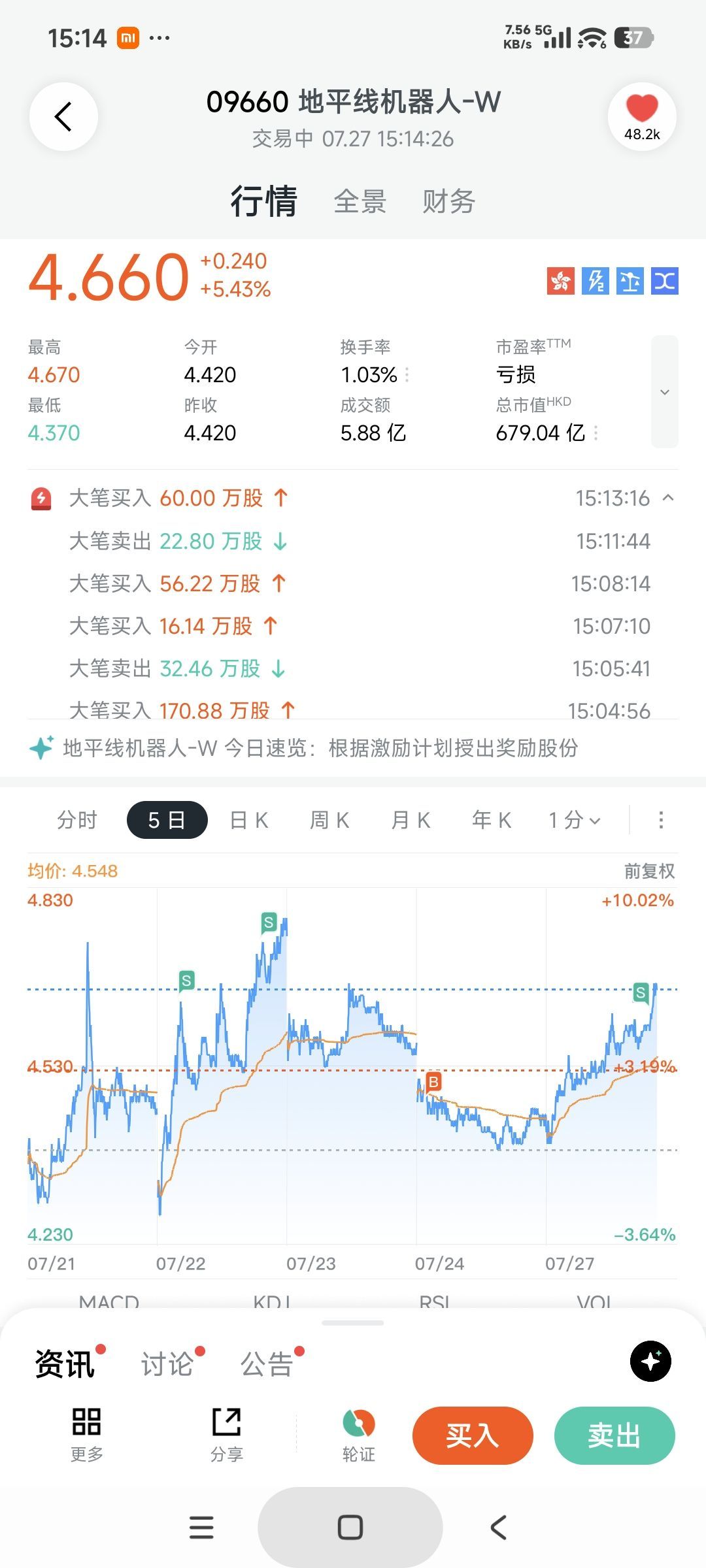Expand the quote details chevron panel

click(x=665, y=392)
